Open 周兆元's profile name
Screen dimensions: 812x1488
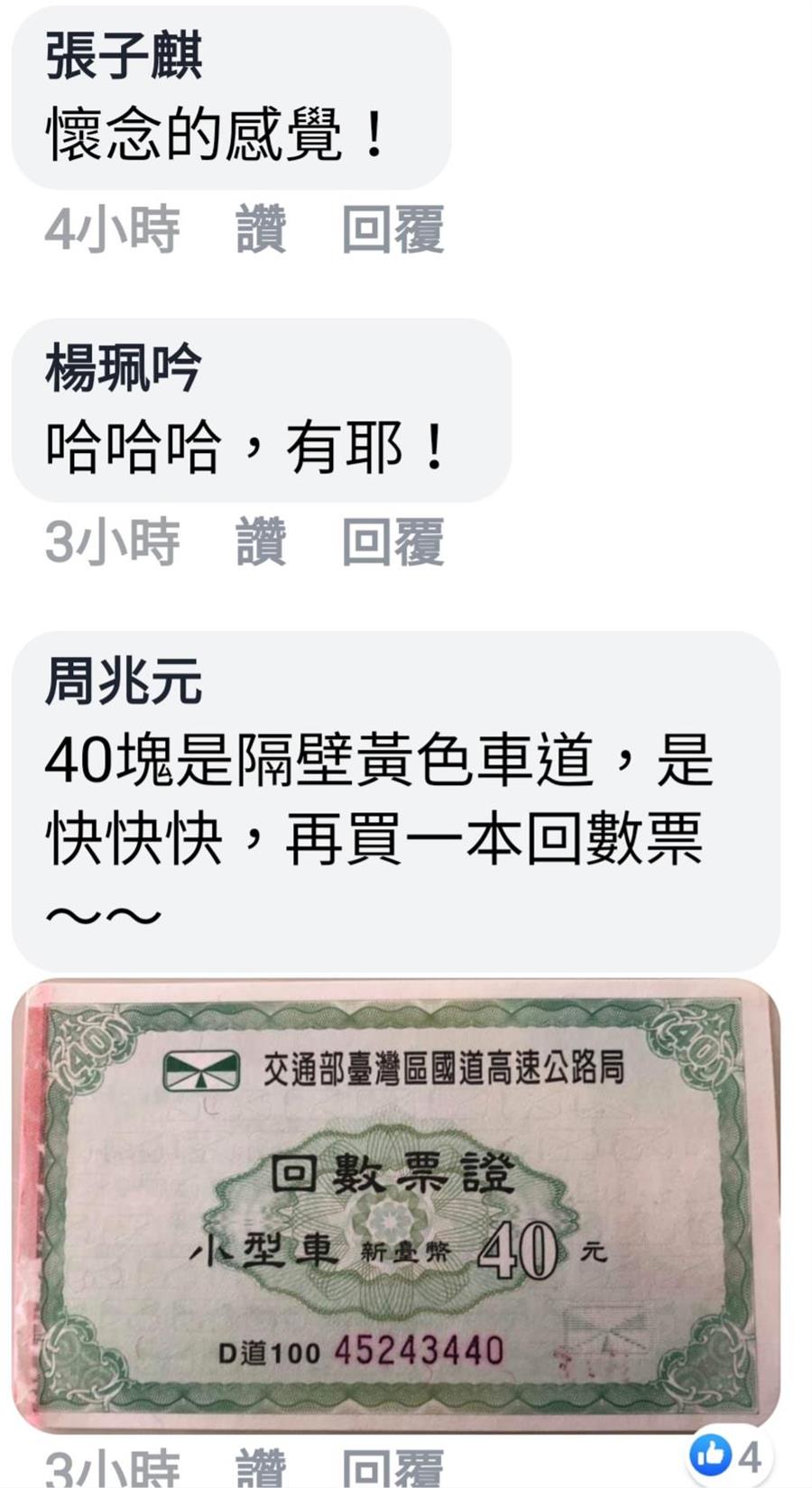tap(124, 680)
